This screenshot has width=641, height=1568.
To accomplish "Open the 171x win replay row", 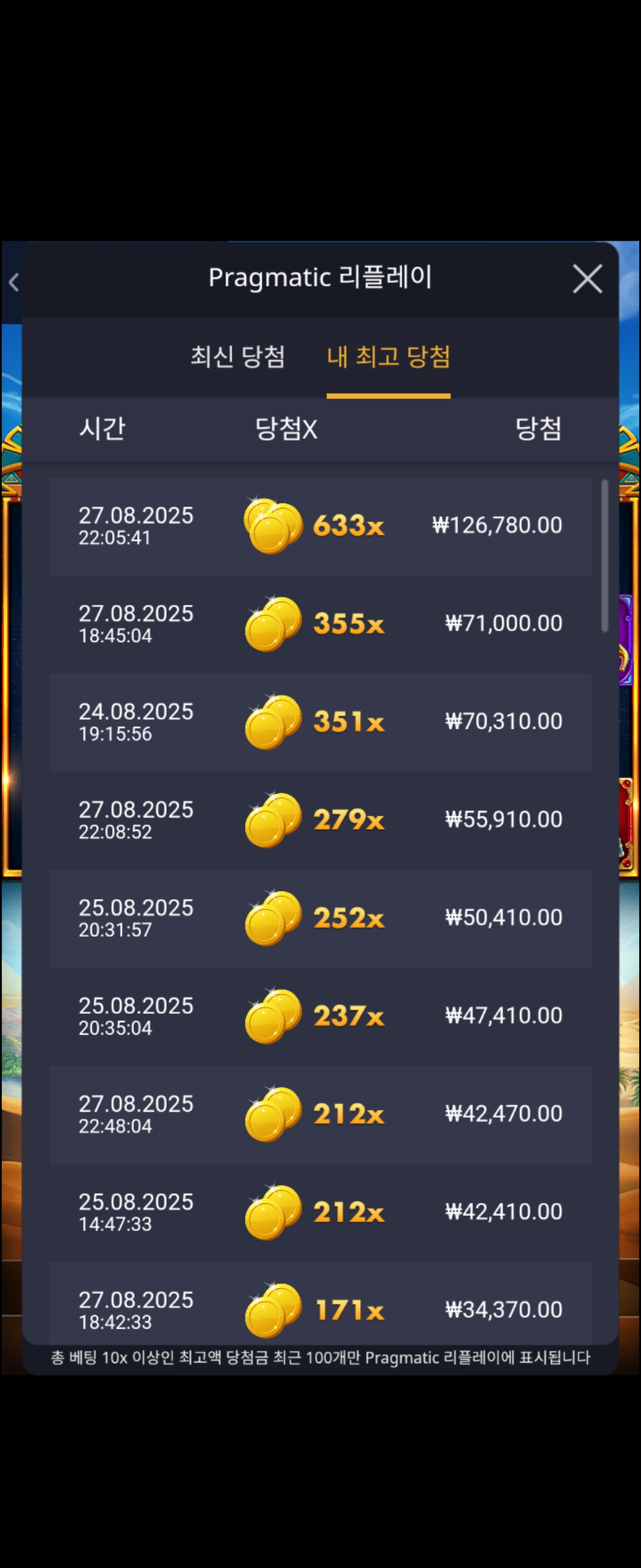I will 320,1307.
